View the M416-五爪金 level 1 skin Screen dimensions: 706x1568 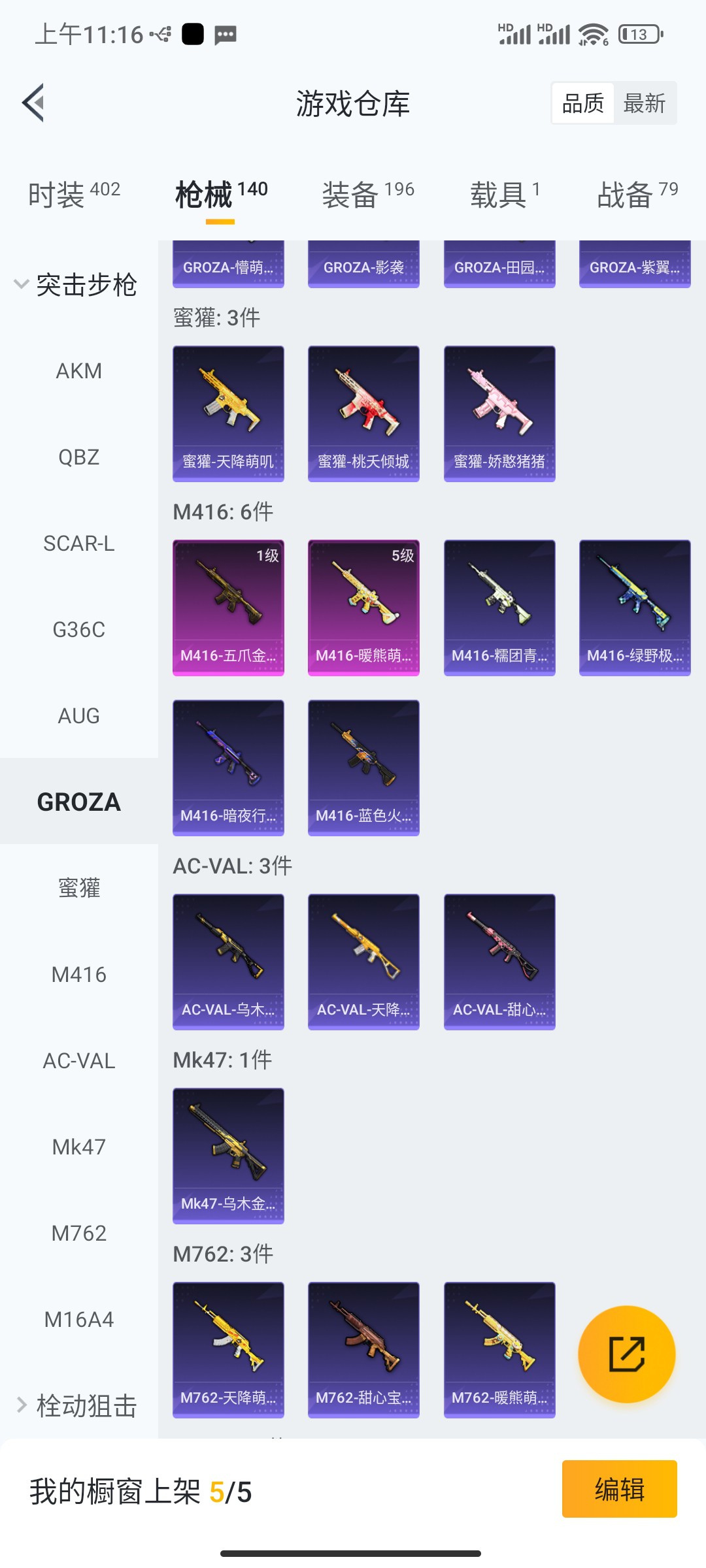(x=228, y=608)
